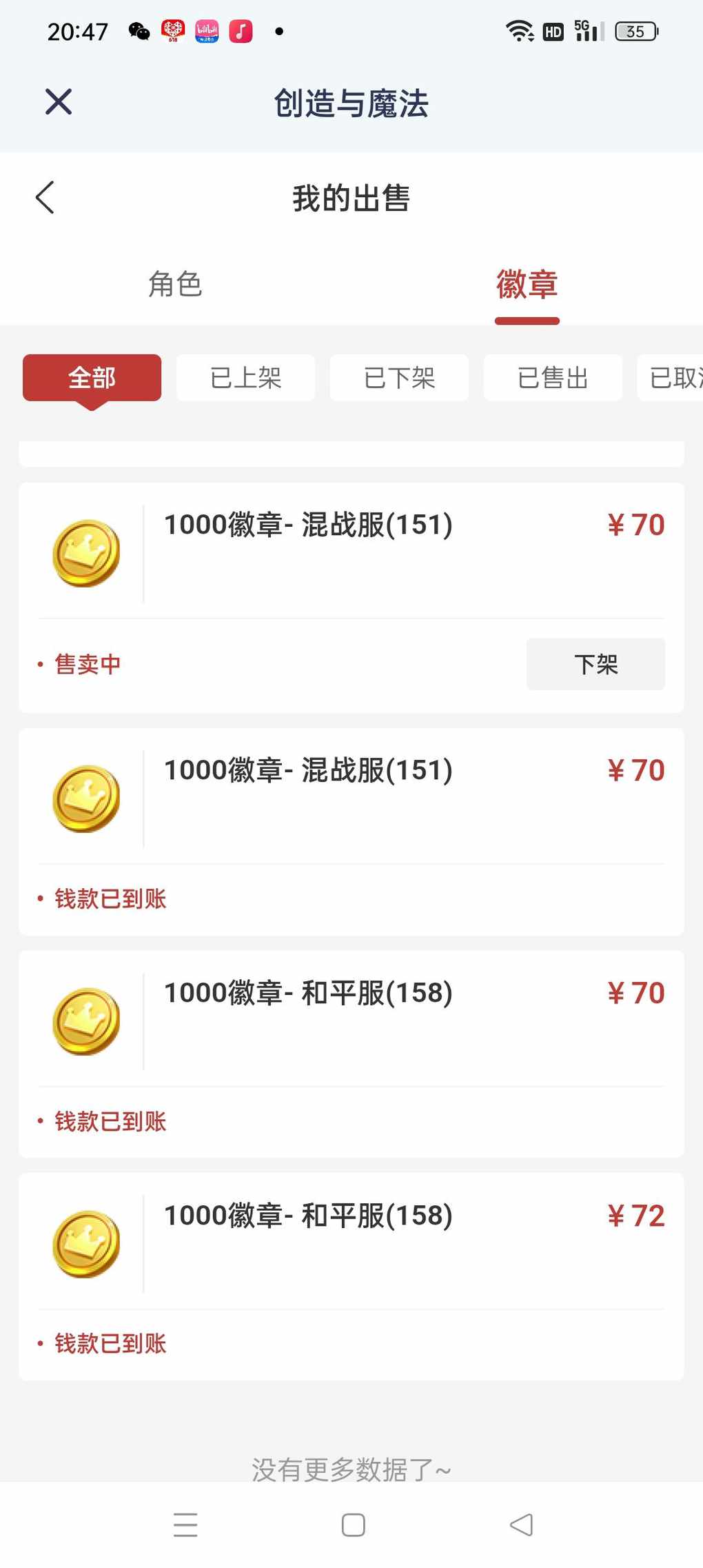Open the system recent apps menu
Image resolution: width=703 pixels, height=1568 pixels.
(185, 1525)
